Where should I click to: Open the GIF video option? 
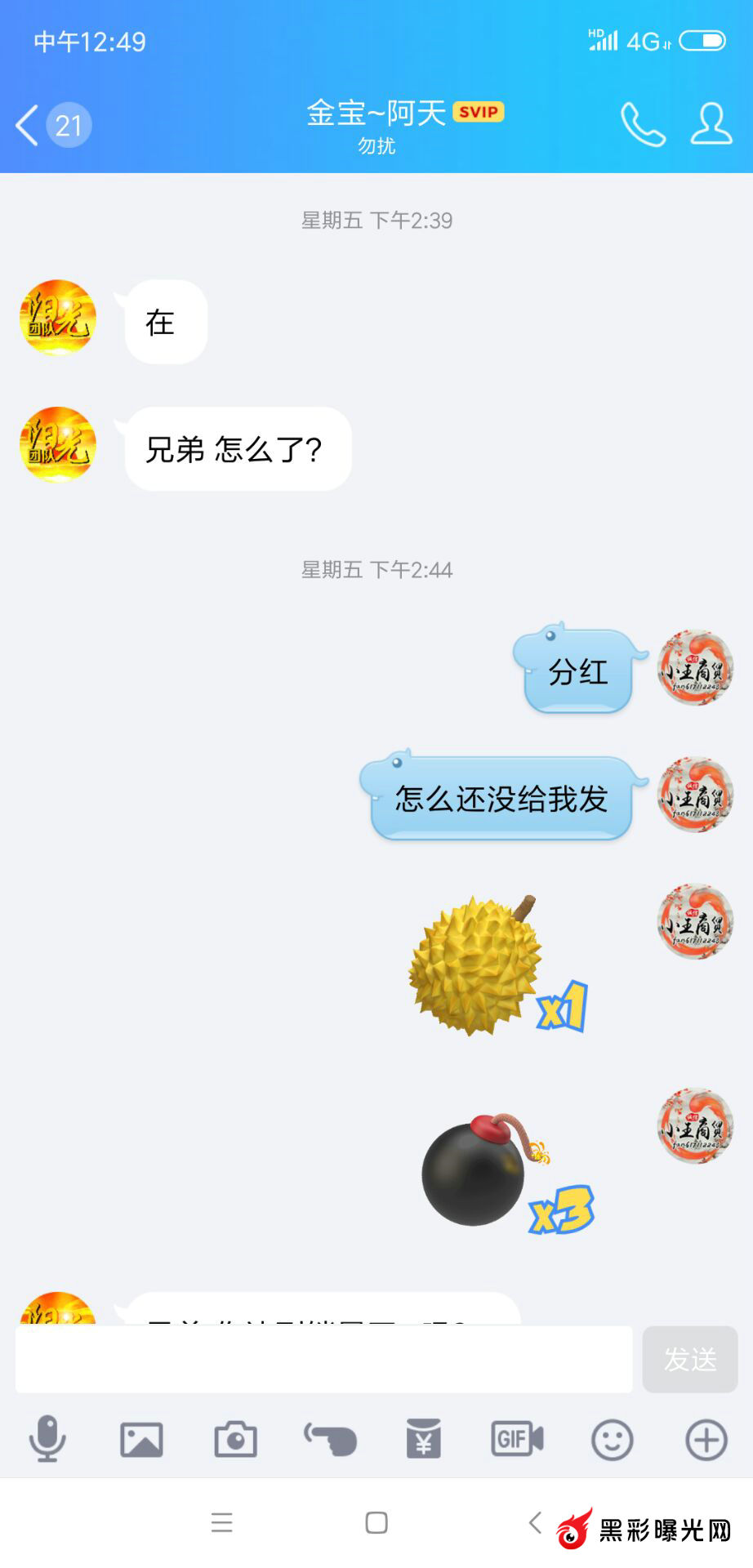(x=517, y=1439)
